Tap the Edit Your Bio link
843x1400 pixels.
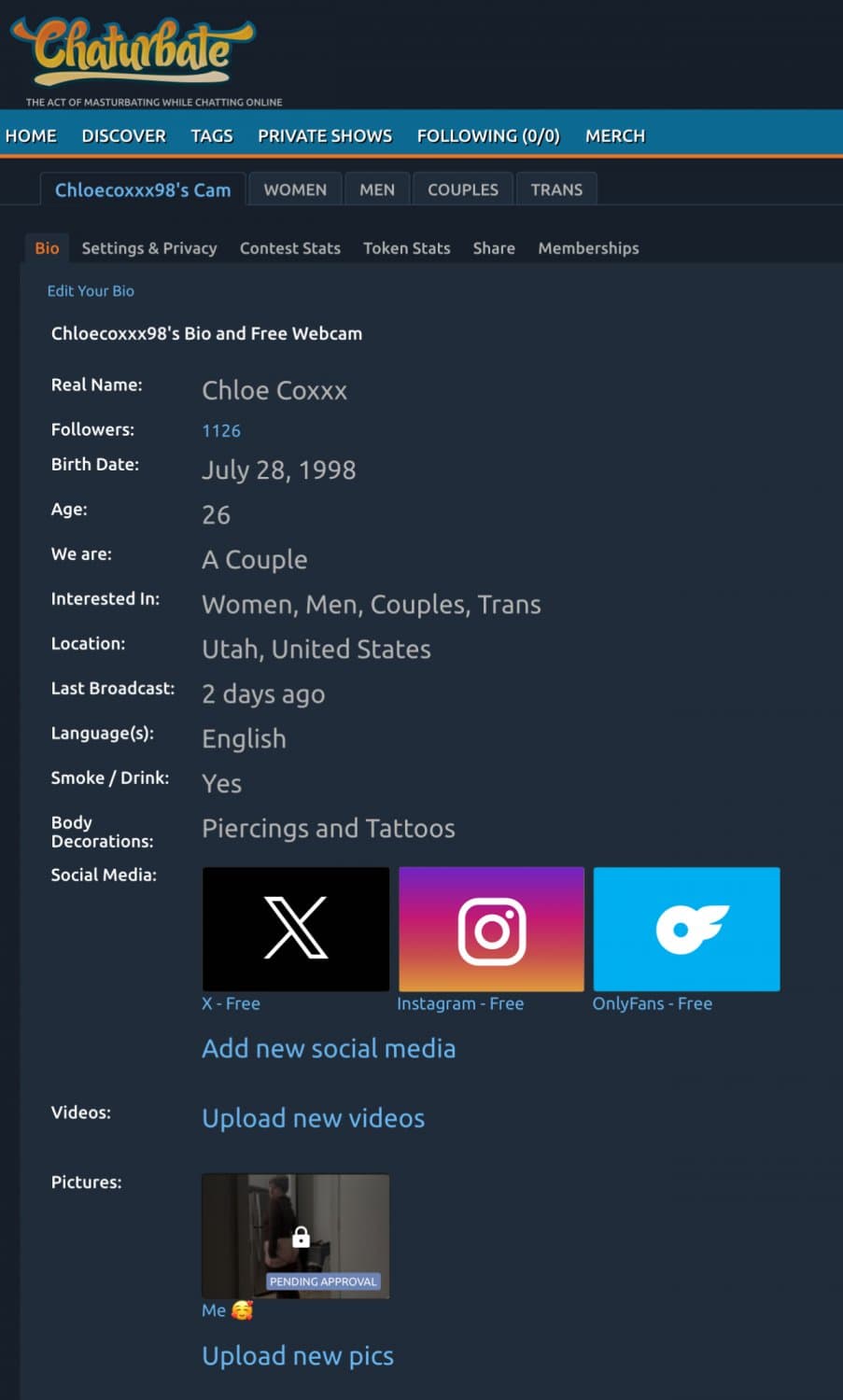coord(91,291)
